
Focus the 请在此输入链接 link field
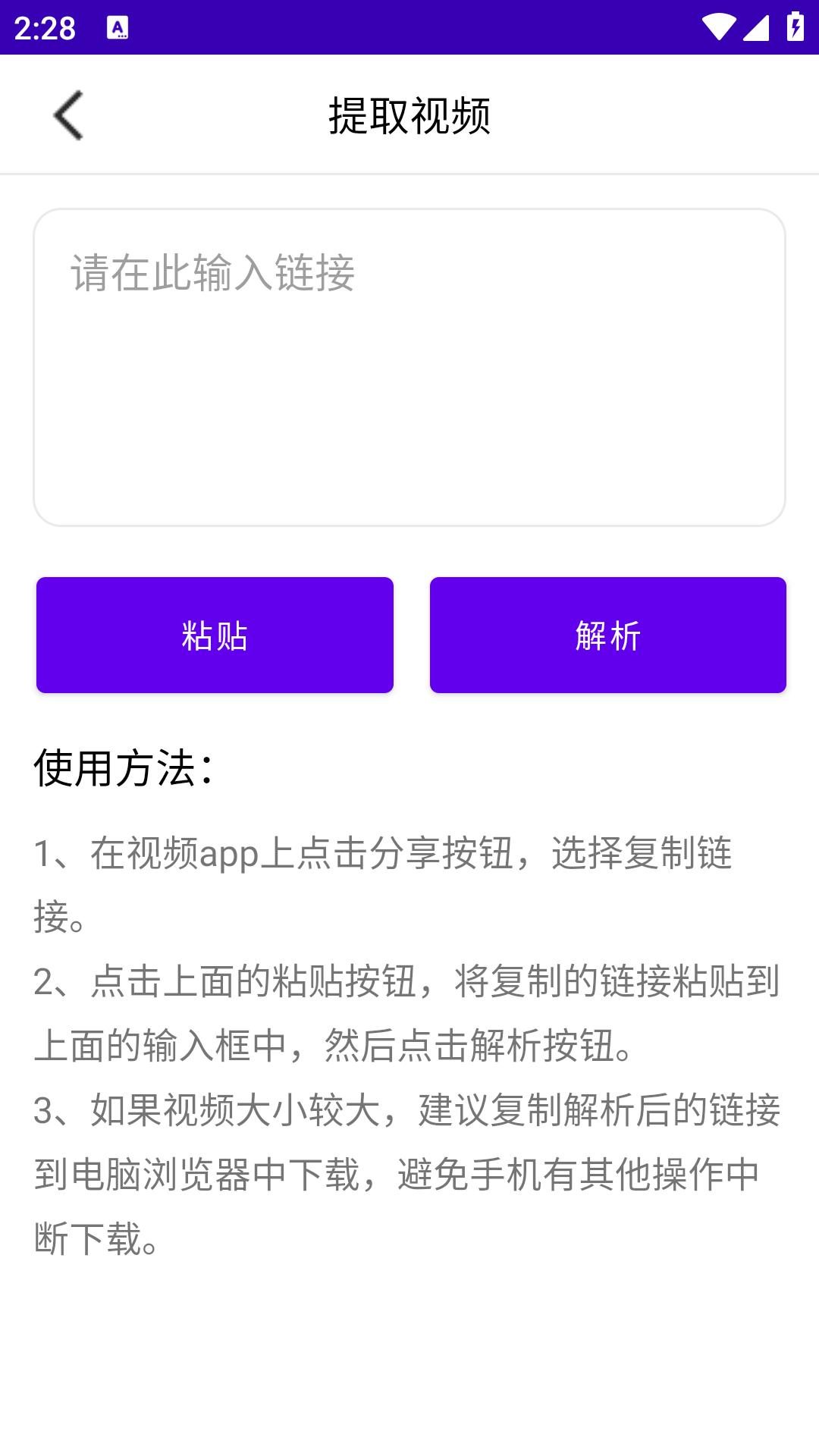click(x=409, y=367)
